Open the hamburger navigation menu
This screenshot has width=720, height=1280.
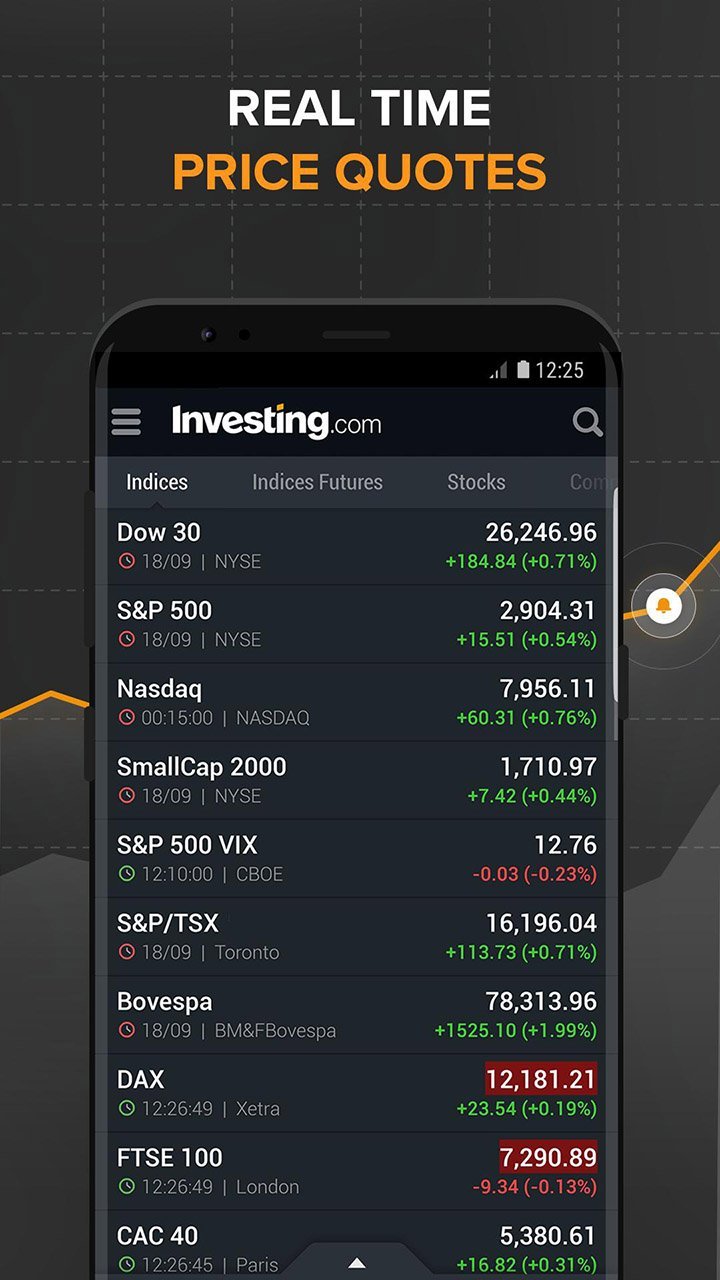(x=126, y=422)
